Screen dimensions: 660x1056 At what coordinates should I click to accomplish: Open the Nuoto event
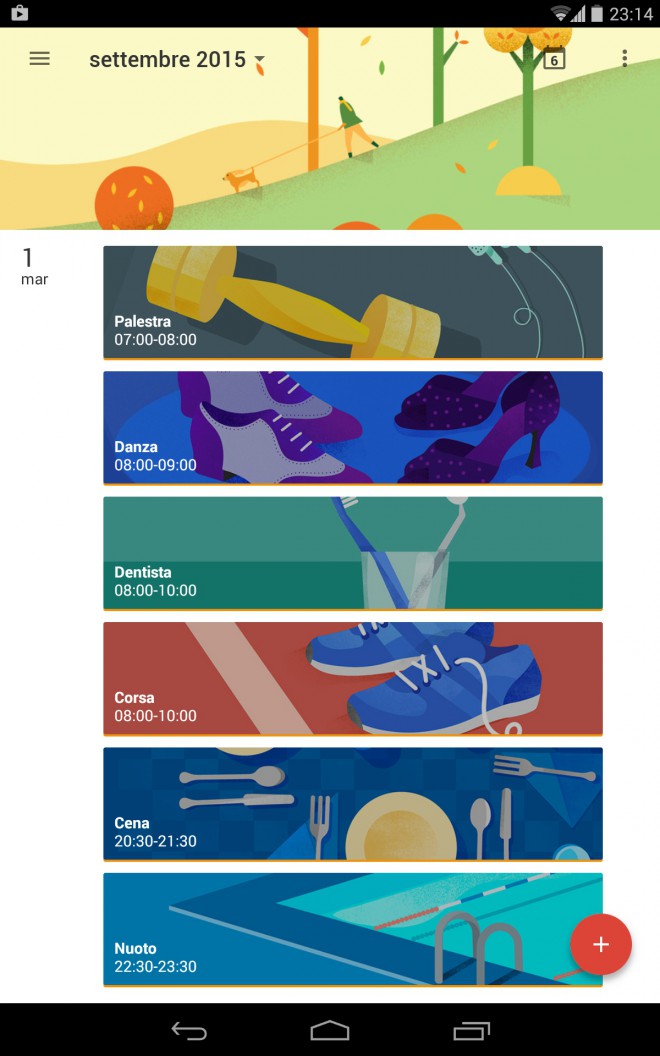(x=353, y=929)
